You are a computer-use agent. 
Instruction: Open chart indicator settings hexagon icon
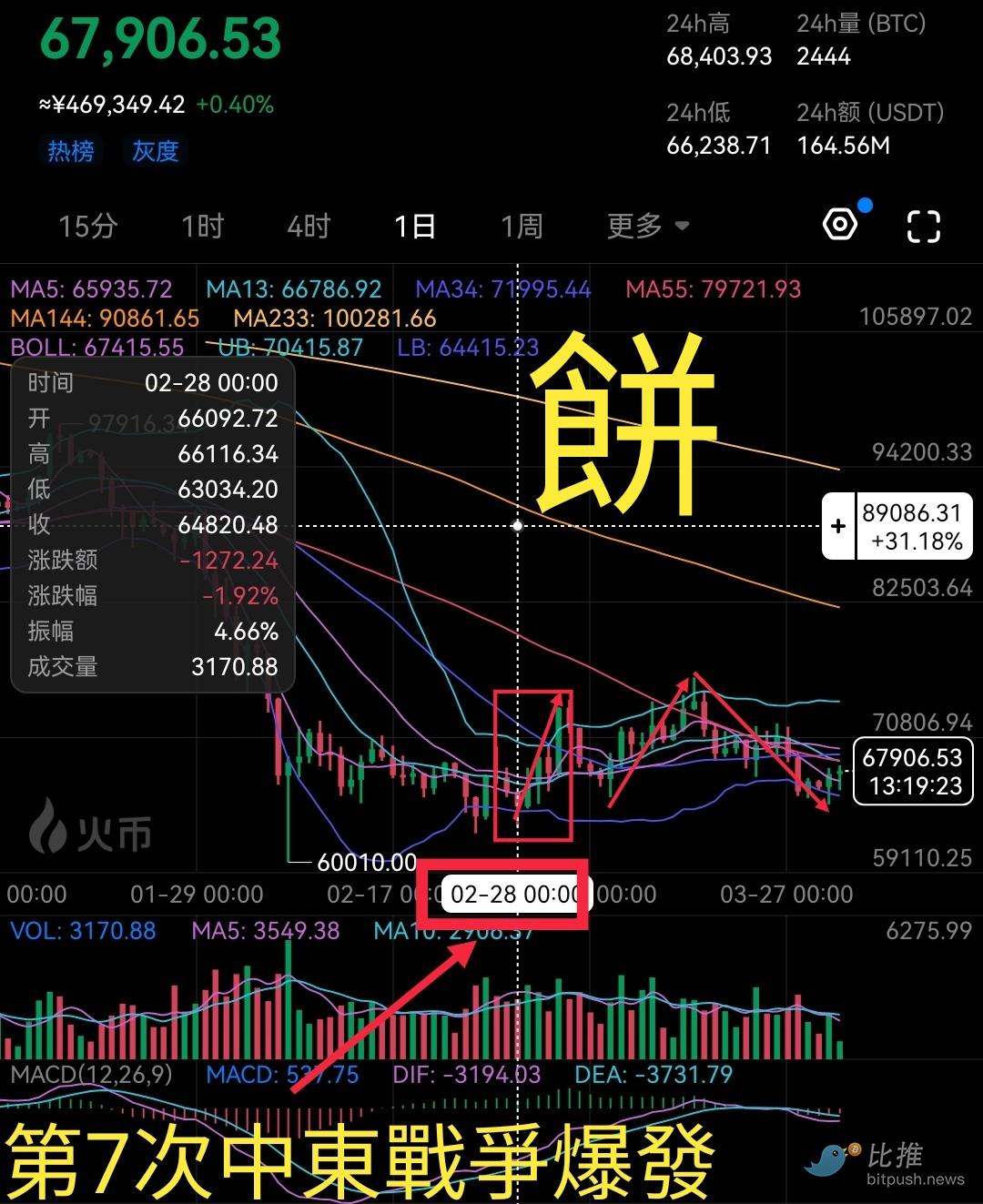pyautogui.click(x=840, y=224)
